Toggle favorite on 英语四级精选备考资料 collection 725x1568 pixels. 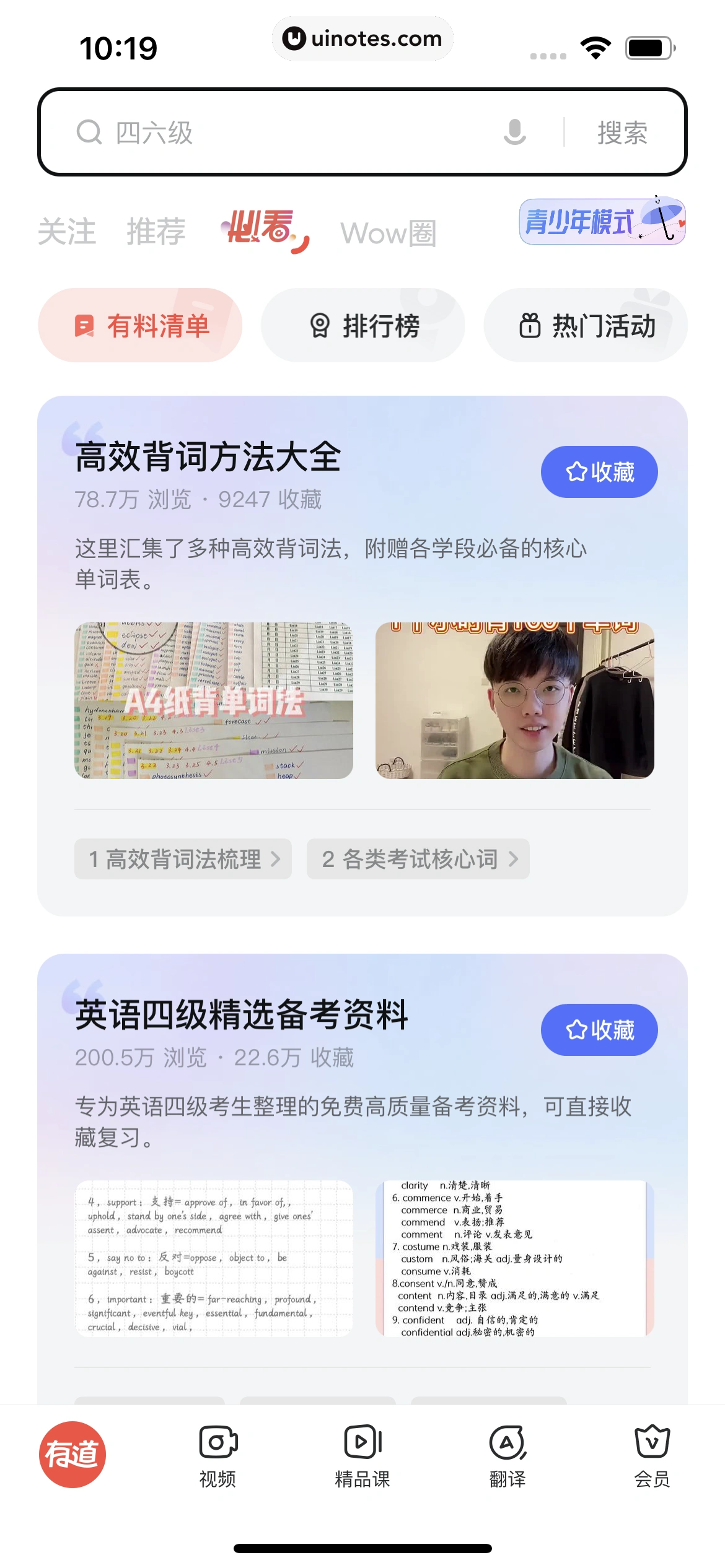pos(598,1030)
